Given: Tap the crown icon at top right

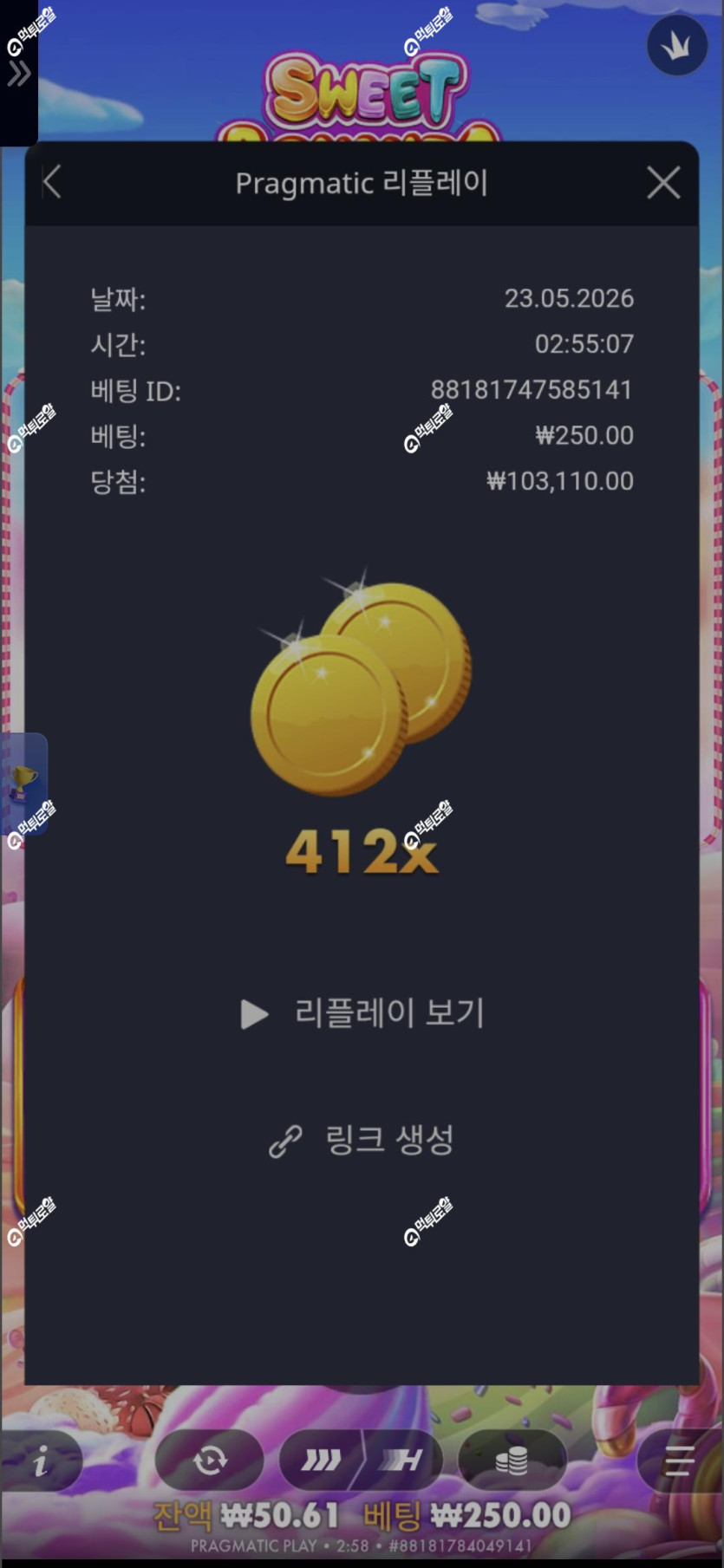Looking at the screenshot, I should 677,45.
